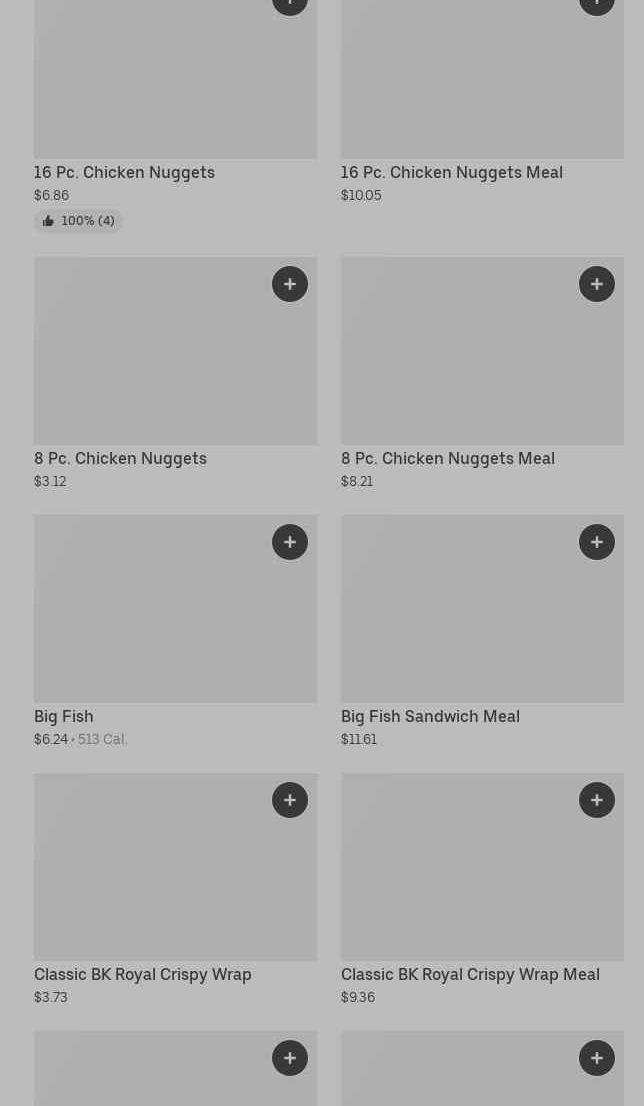Add Big Fish Sandwich Meal to cart

coord(597,542)
